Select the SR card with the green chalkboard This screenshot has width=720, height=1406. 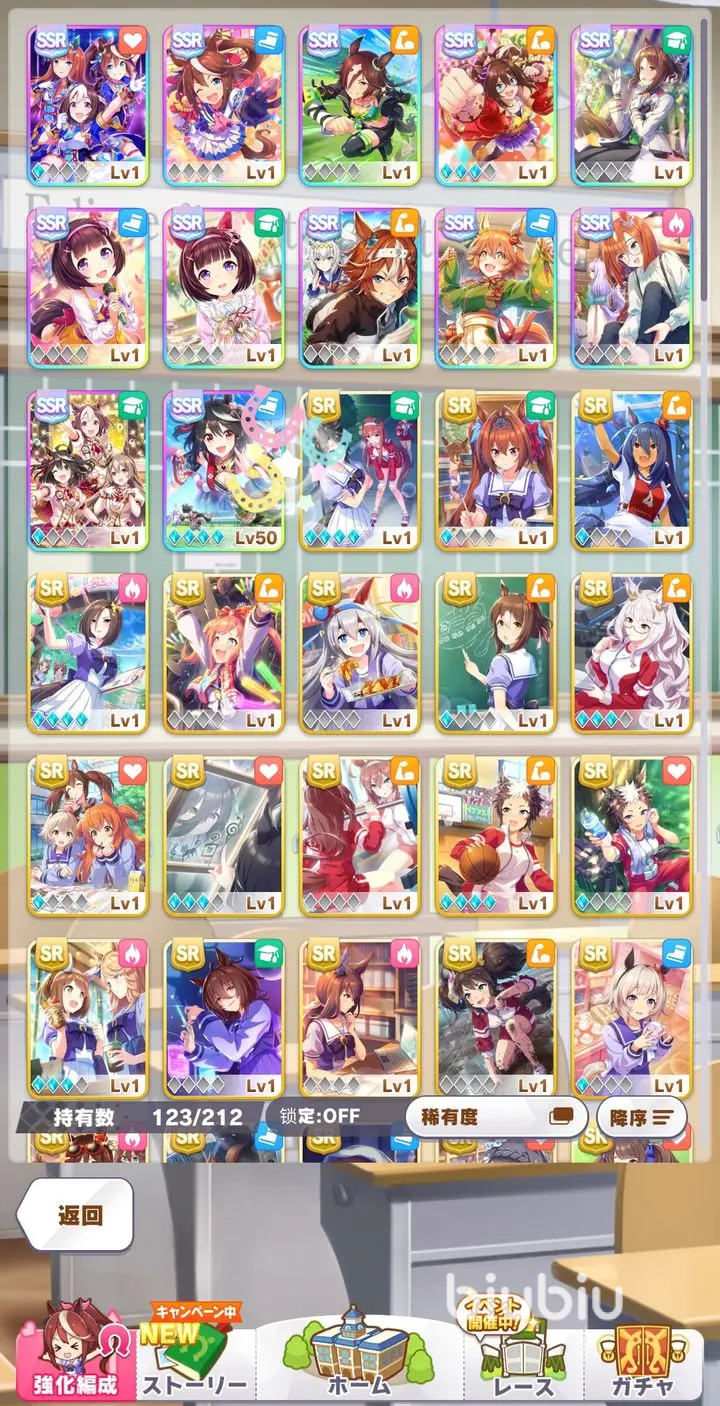click(495, 653)
